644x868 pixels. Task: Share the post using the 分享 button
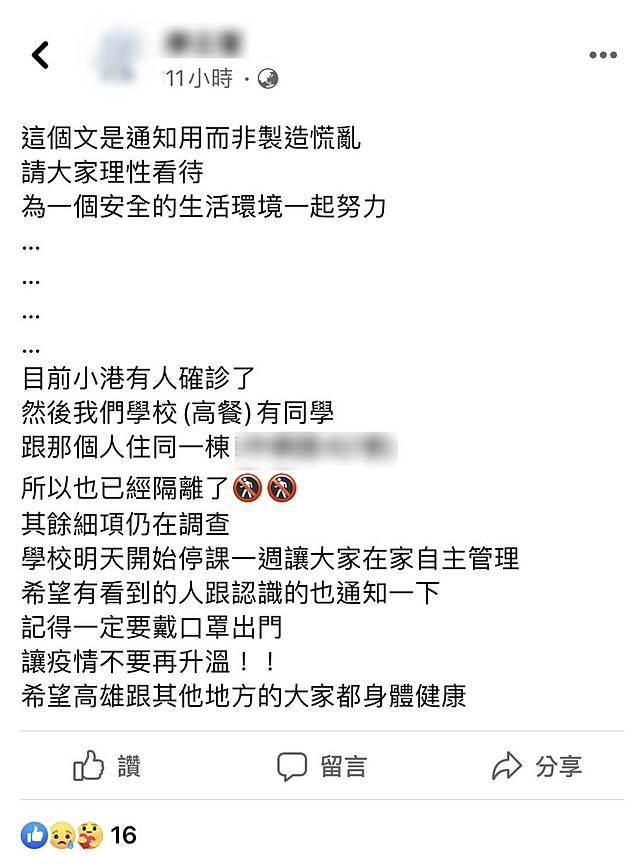[x=537, y=767]
